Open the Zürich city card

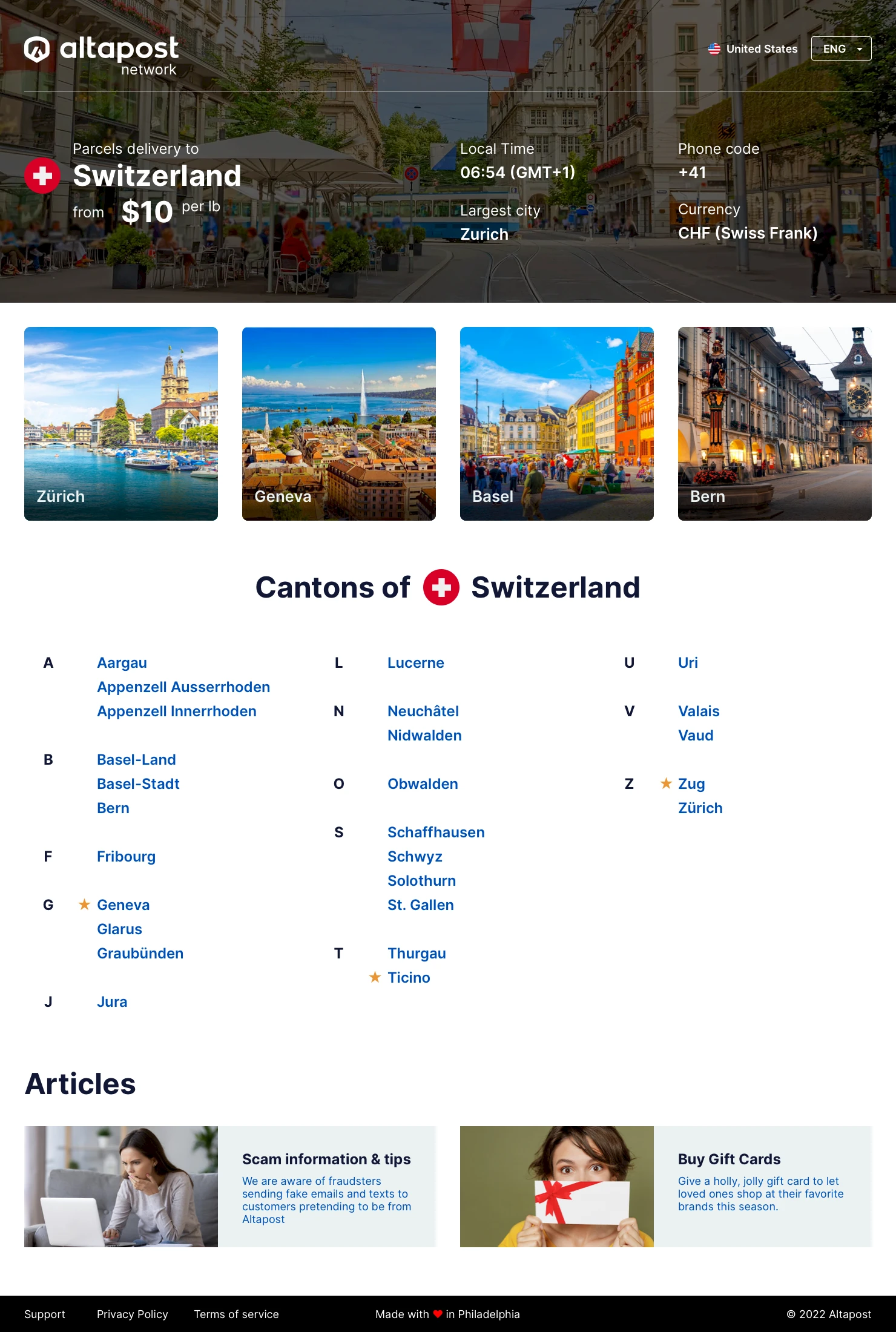(121, 424)
